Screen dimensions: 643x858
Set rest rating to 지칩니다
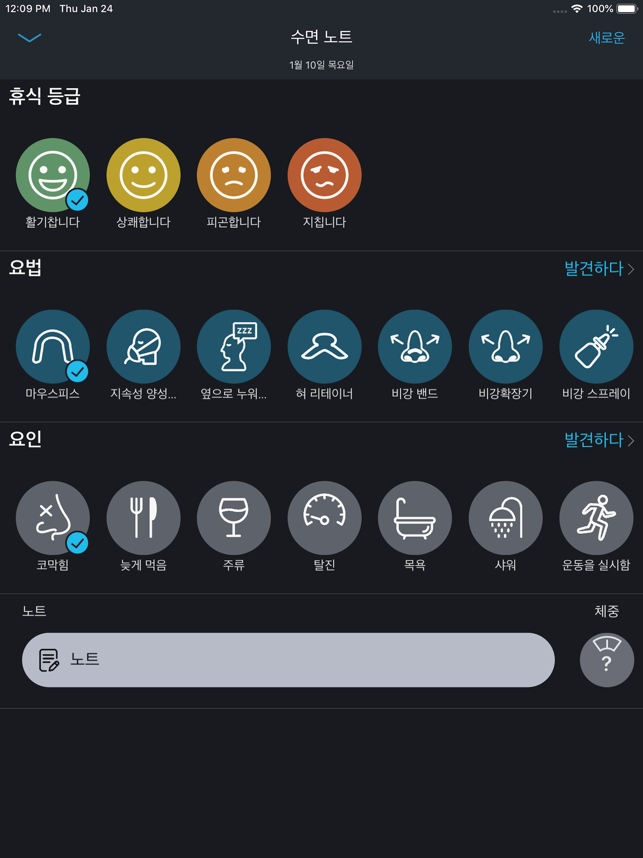[x=324, y=176]
